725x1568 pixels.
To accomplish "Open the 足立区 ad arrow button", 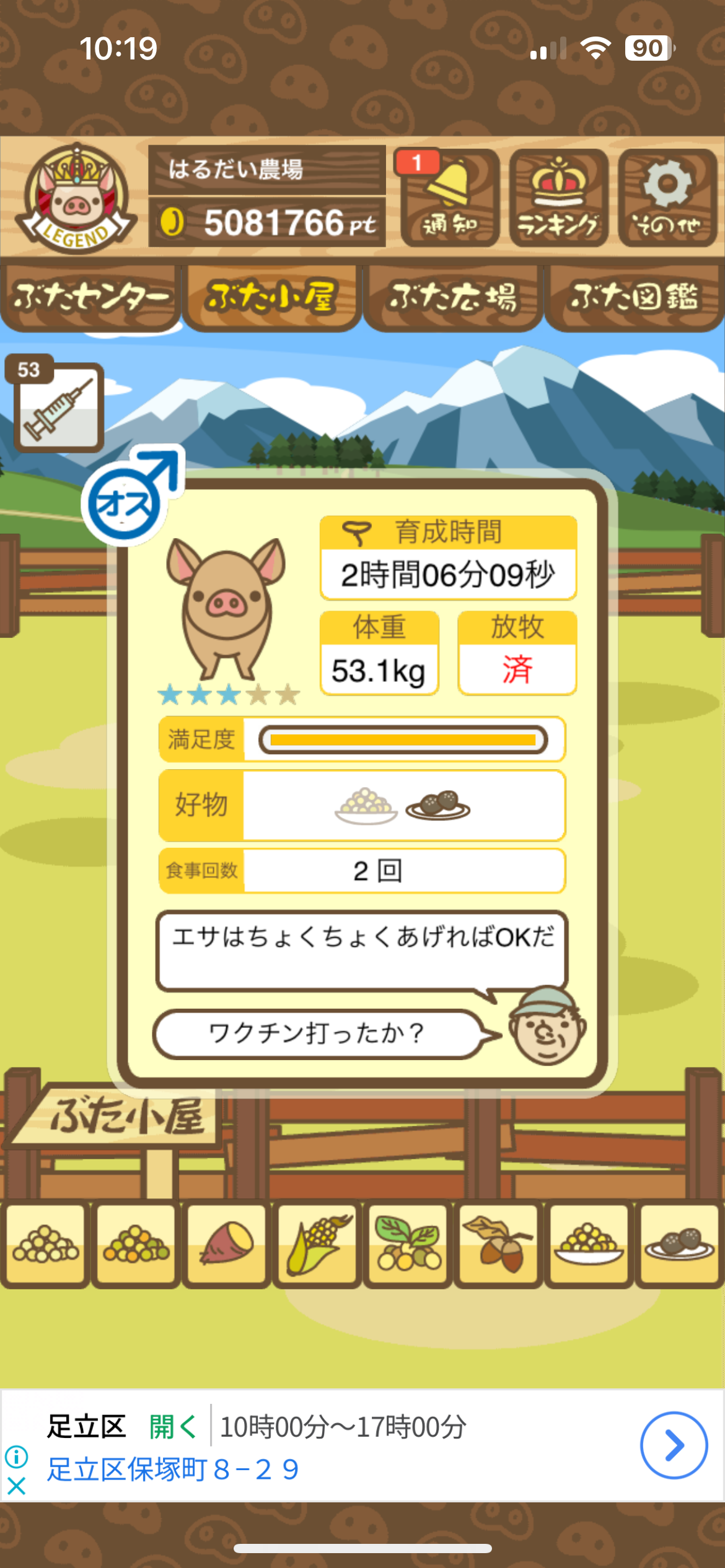I will pos(674,1445).
